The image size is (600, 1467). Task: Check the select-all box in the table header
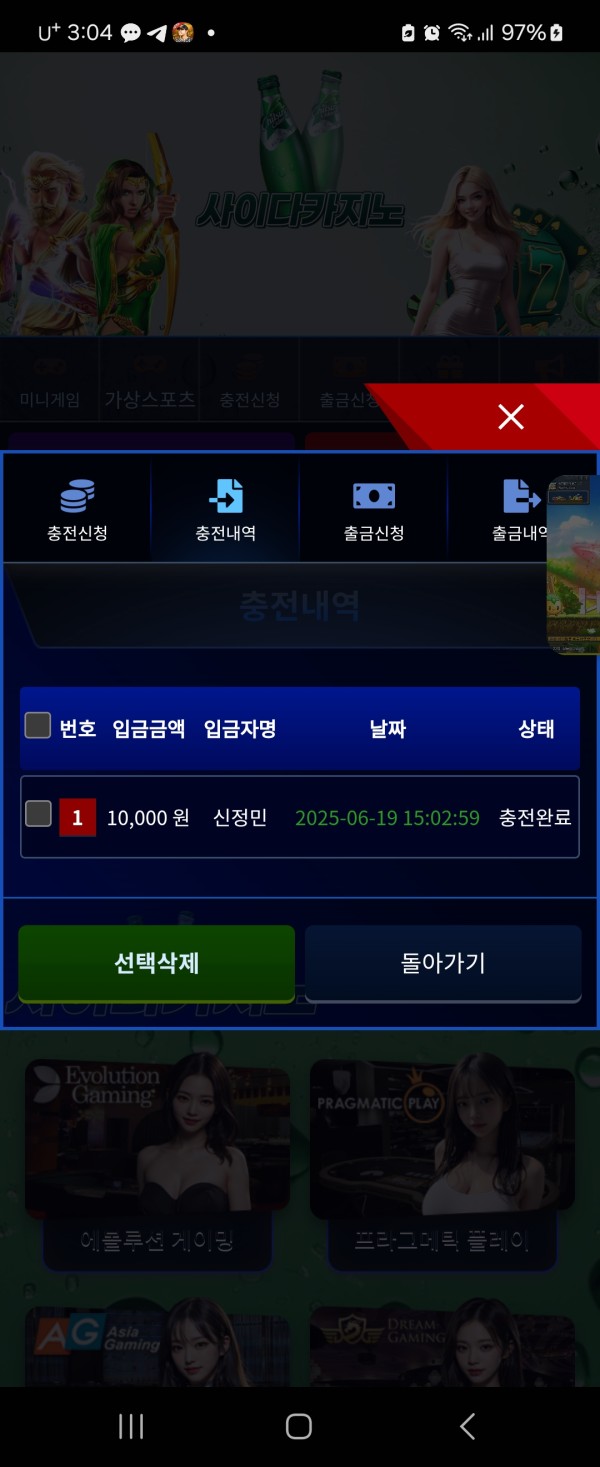[38, 726]
